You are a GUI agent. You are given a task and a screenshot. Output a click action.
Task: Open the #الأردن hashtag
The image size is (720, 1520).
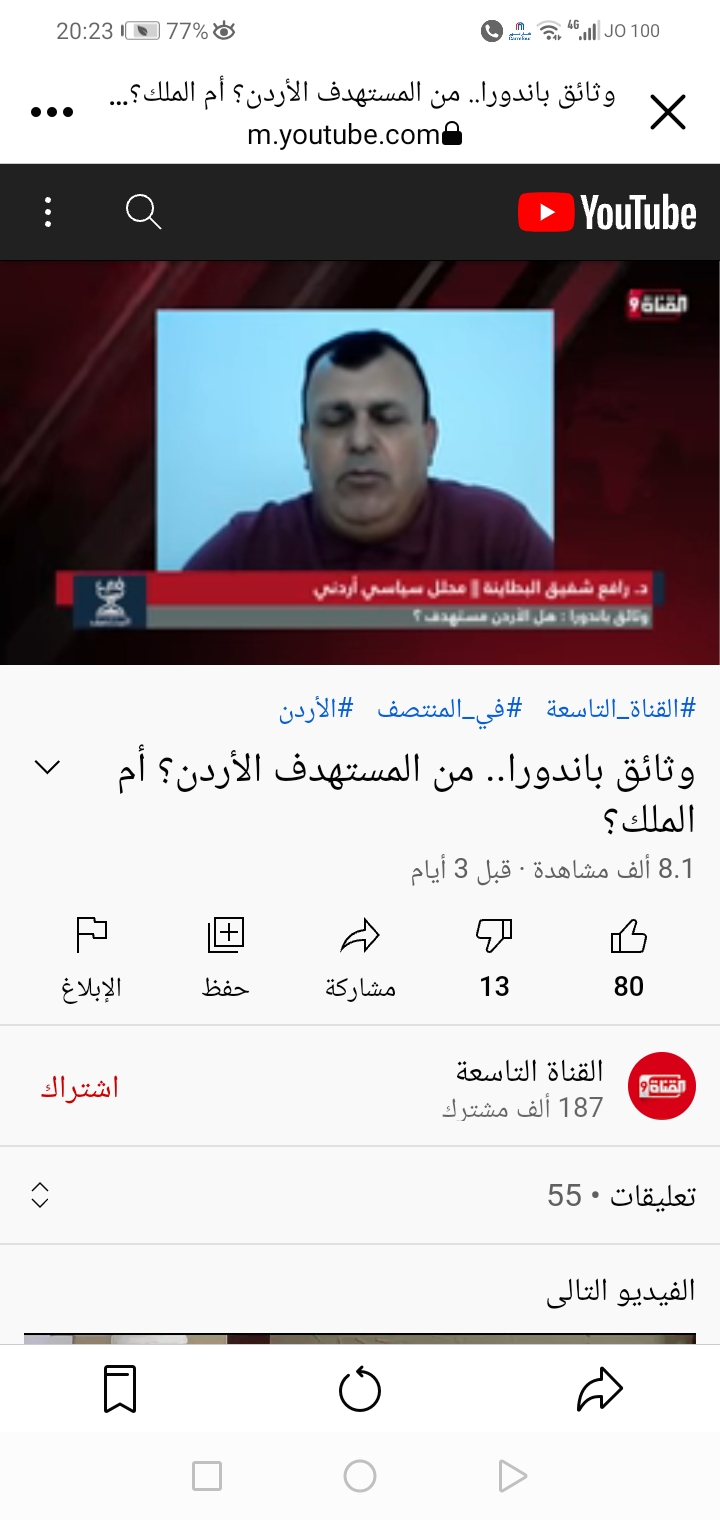pos(316,710)
